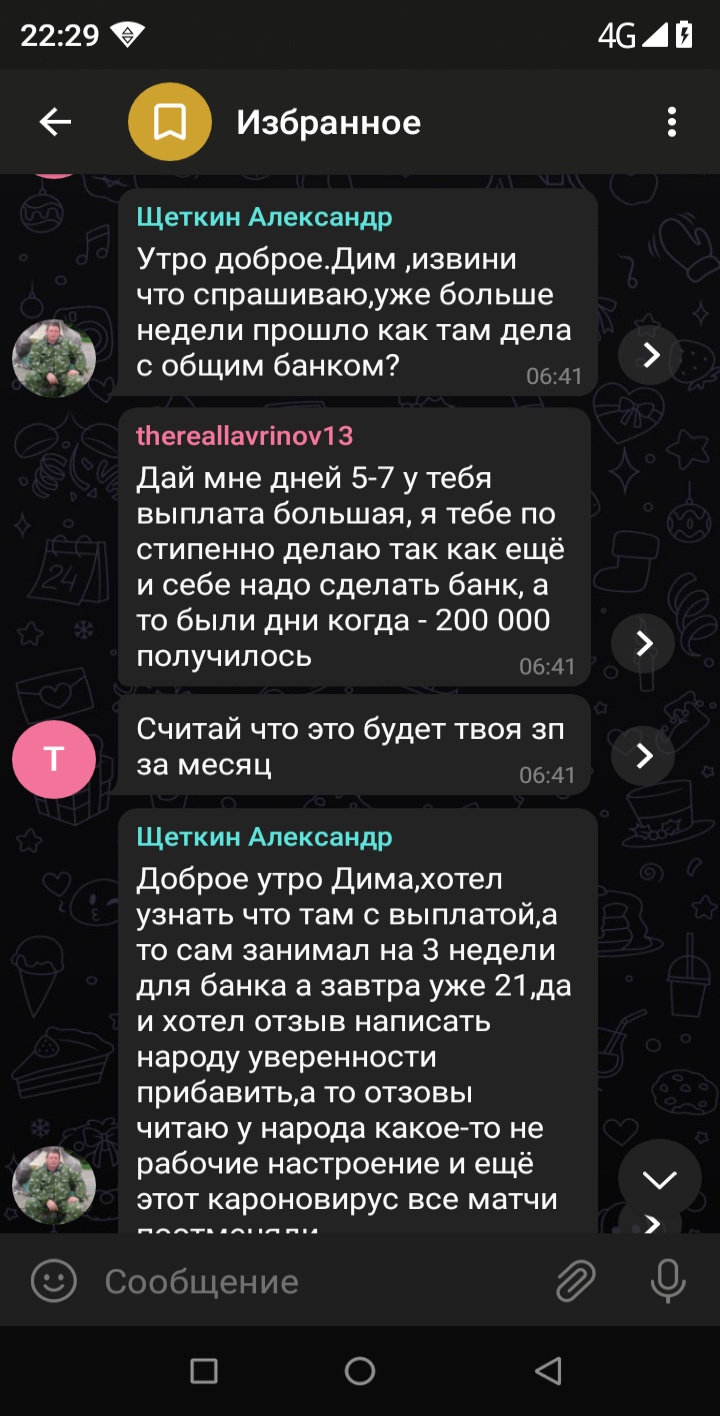Jump to the original of the 'Утро доброе.Дим' message
Viewport: 720px width, 1416px height.
tap(650, 354)
